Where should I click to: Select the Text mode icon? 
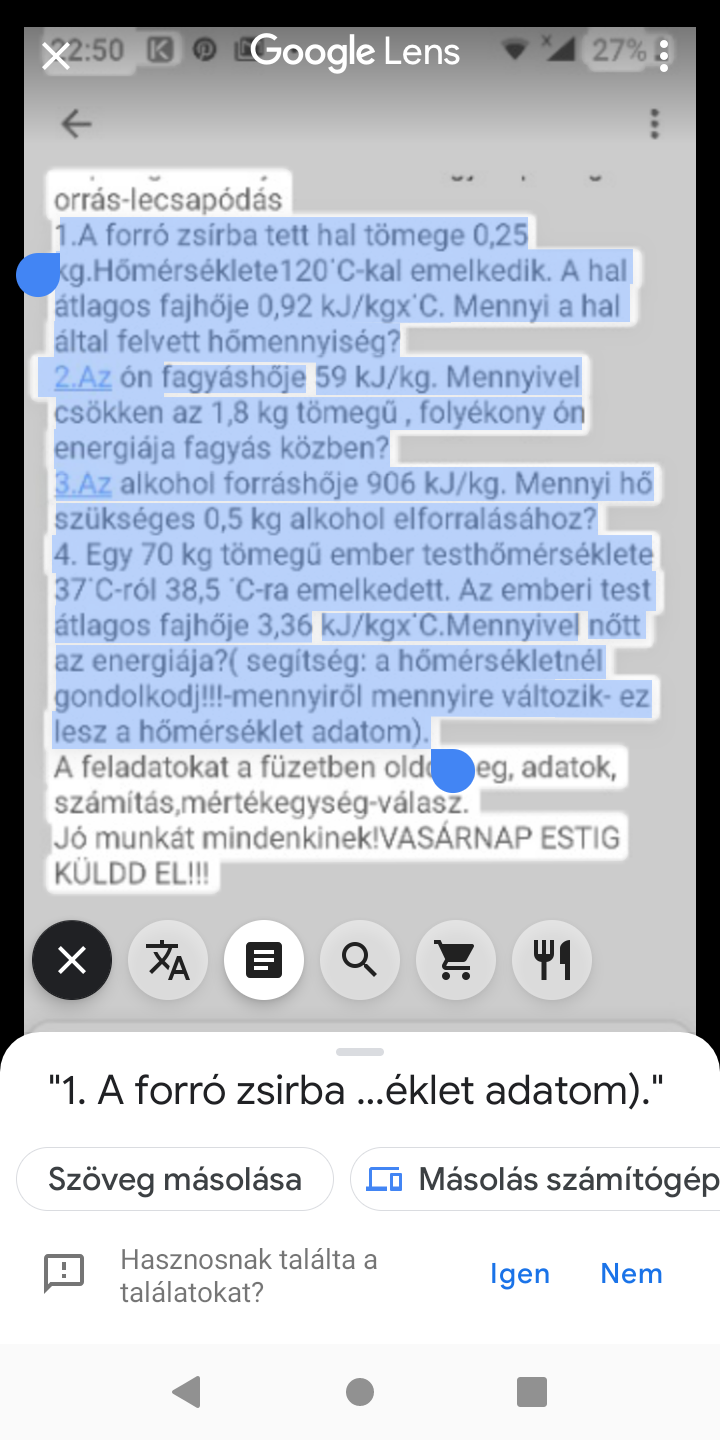[264, 961]
